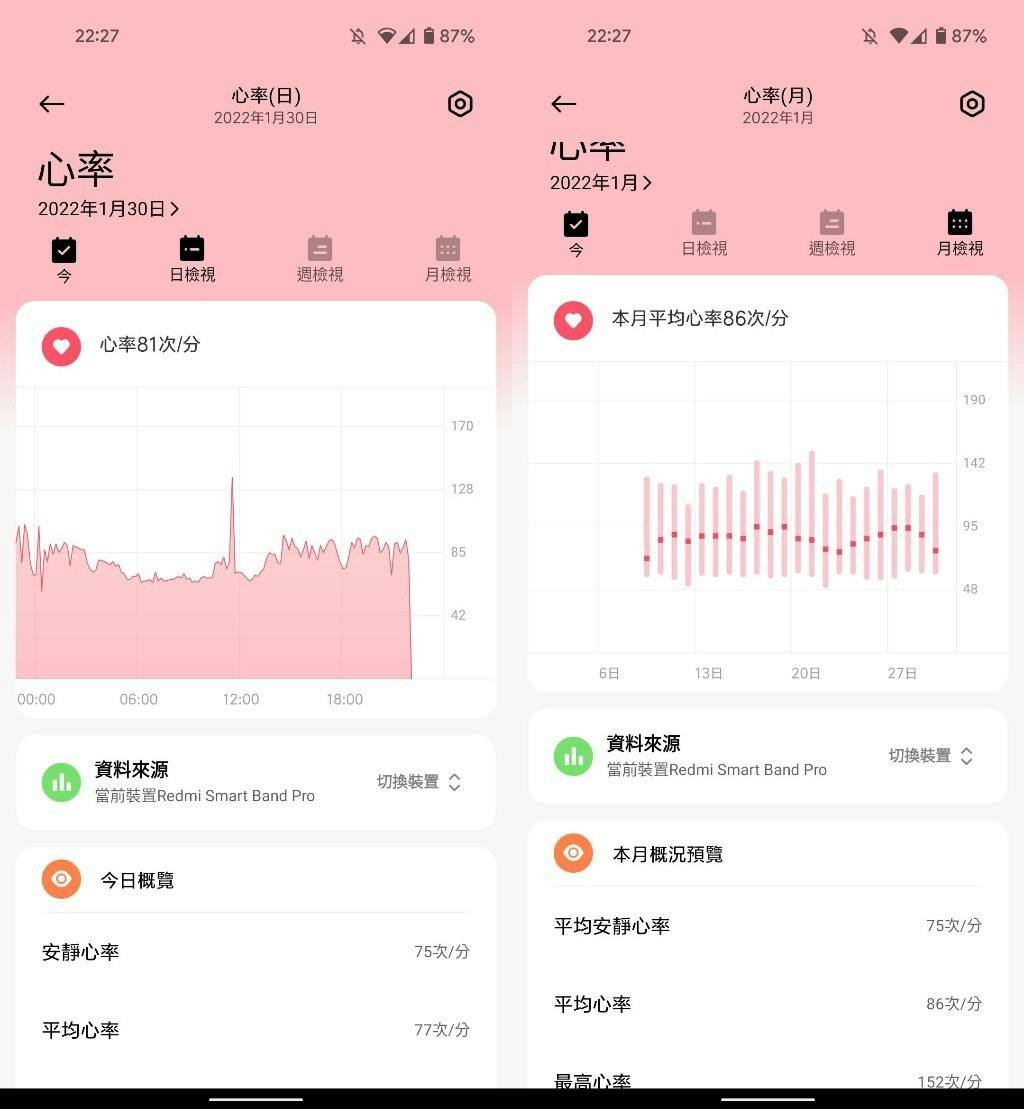Tap 切換裝置 on the daily heart rate screen
Screen dimensions: 1024x1109
click(419, 782)
